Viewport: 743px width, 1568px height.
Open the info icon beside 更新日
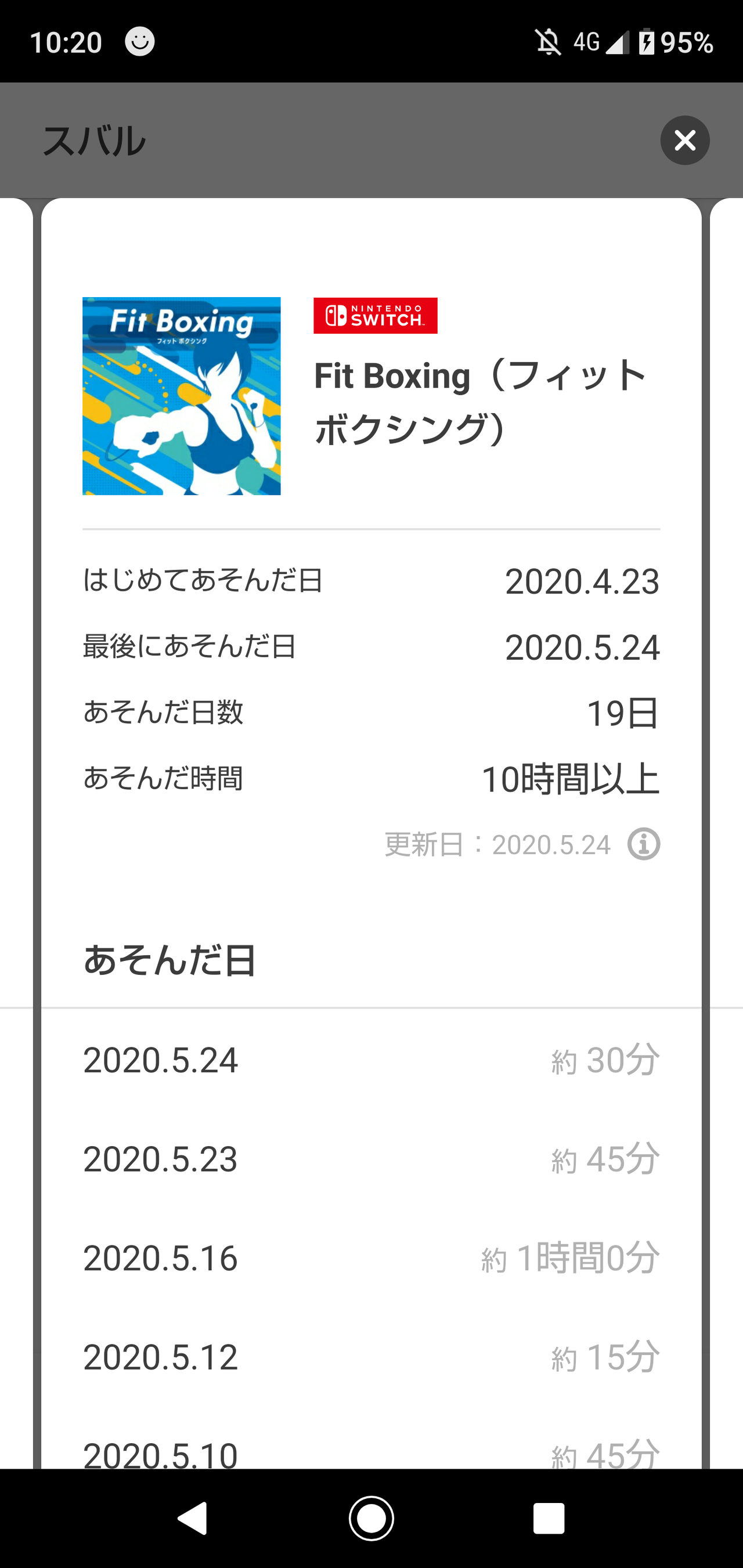(x=644, y=844)
